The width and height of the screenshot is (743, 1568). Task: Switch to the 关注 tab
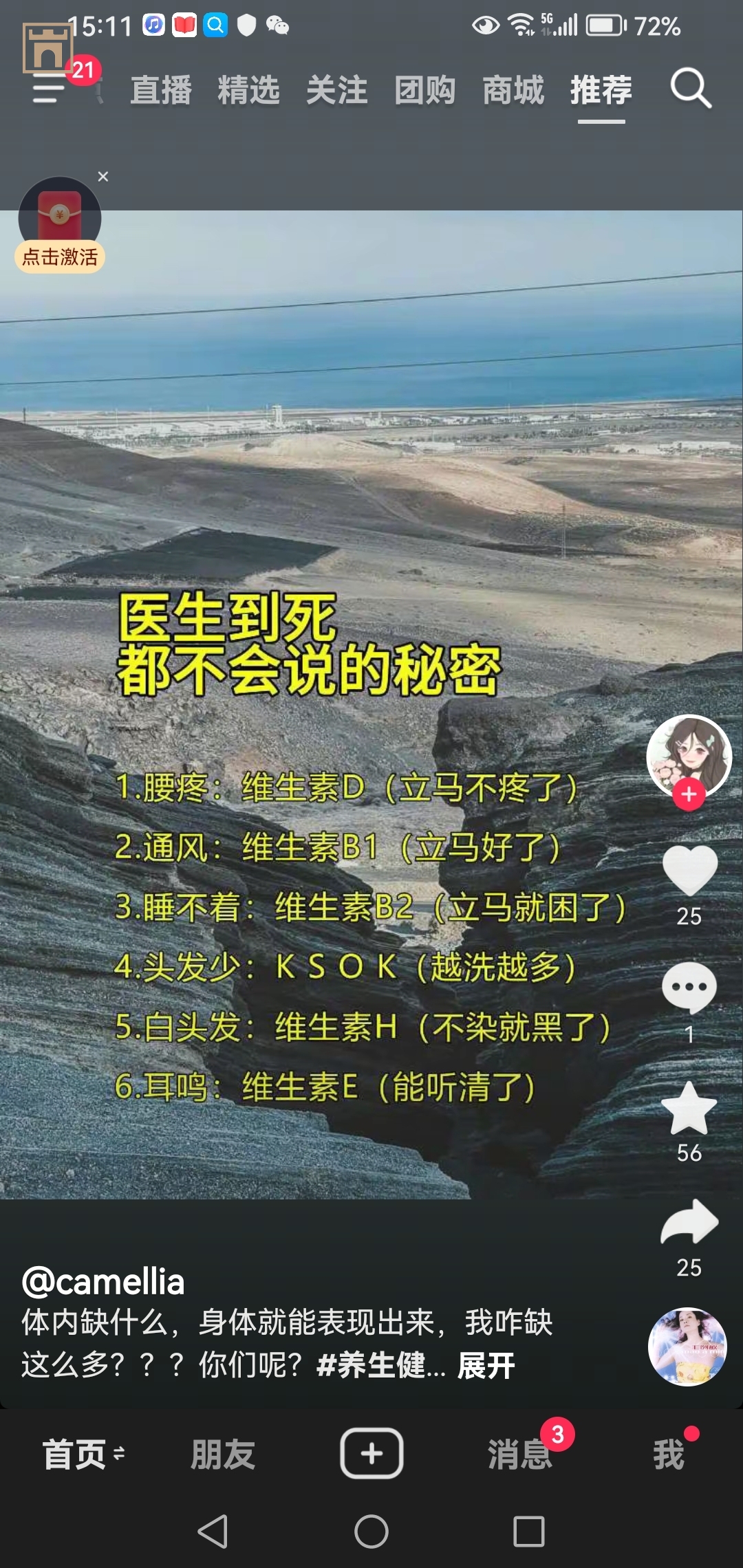point(336,90)
